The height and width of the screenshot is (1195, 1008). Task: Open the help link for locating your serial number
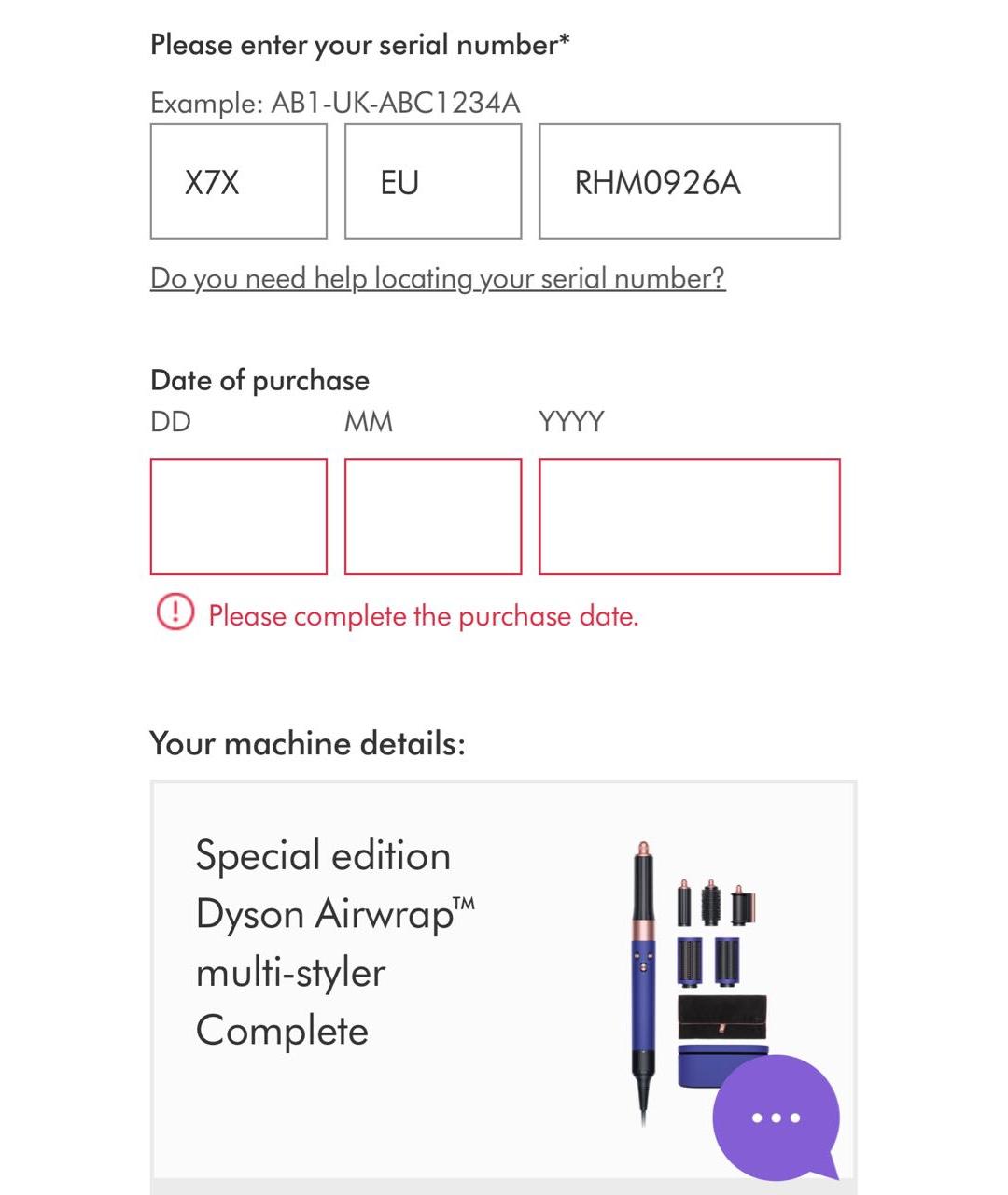click(437, 278)
